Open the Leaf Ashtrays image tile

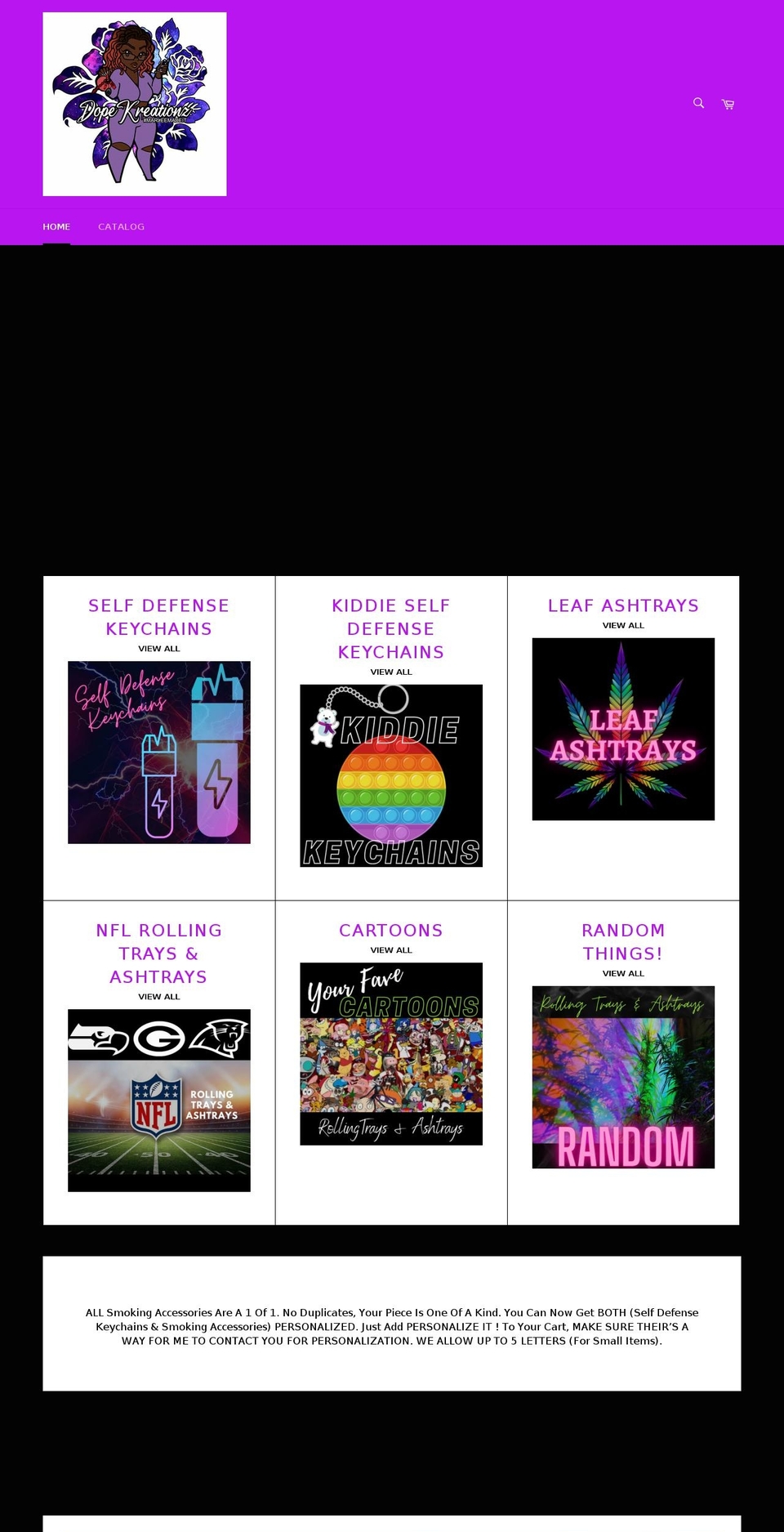(623, 729)
